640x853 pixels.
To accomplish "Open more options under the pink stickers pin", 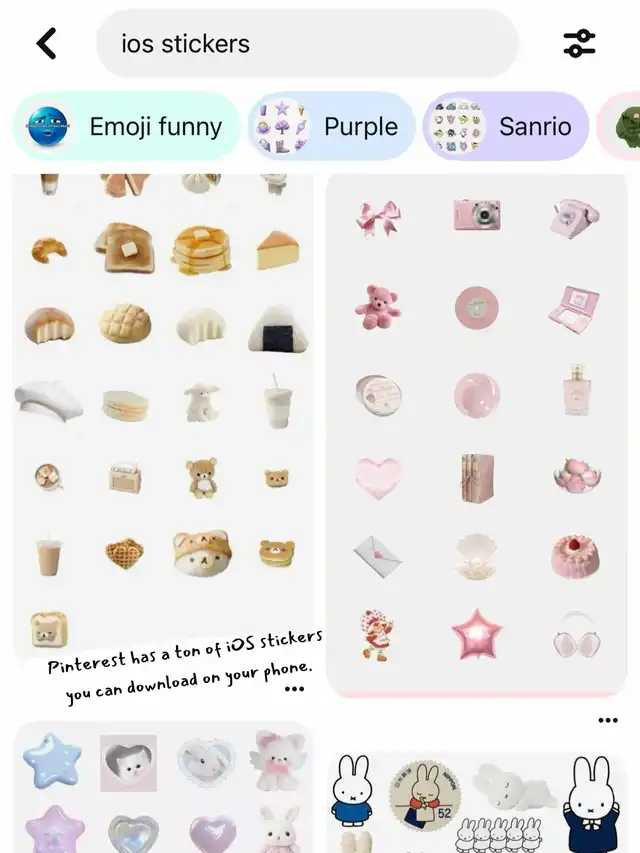I will (608, 720).
